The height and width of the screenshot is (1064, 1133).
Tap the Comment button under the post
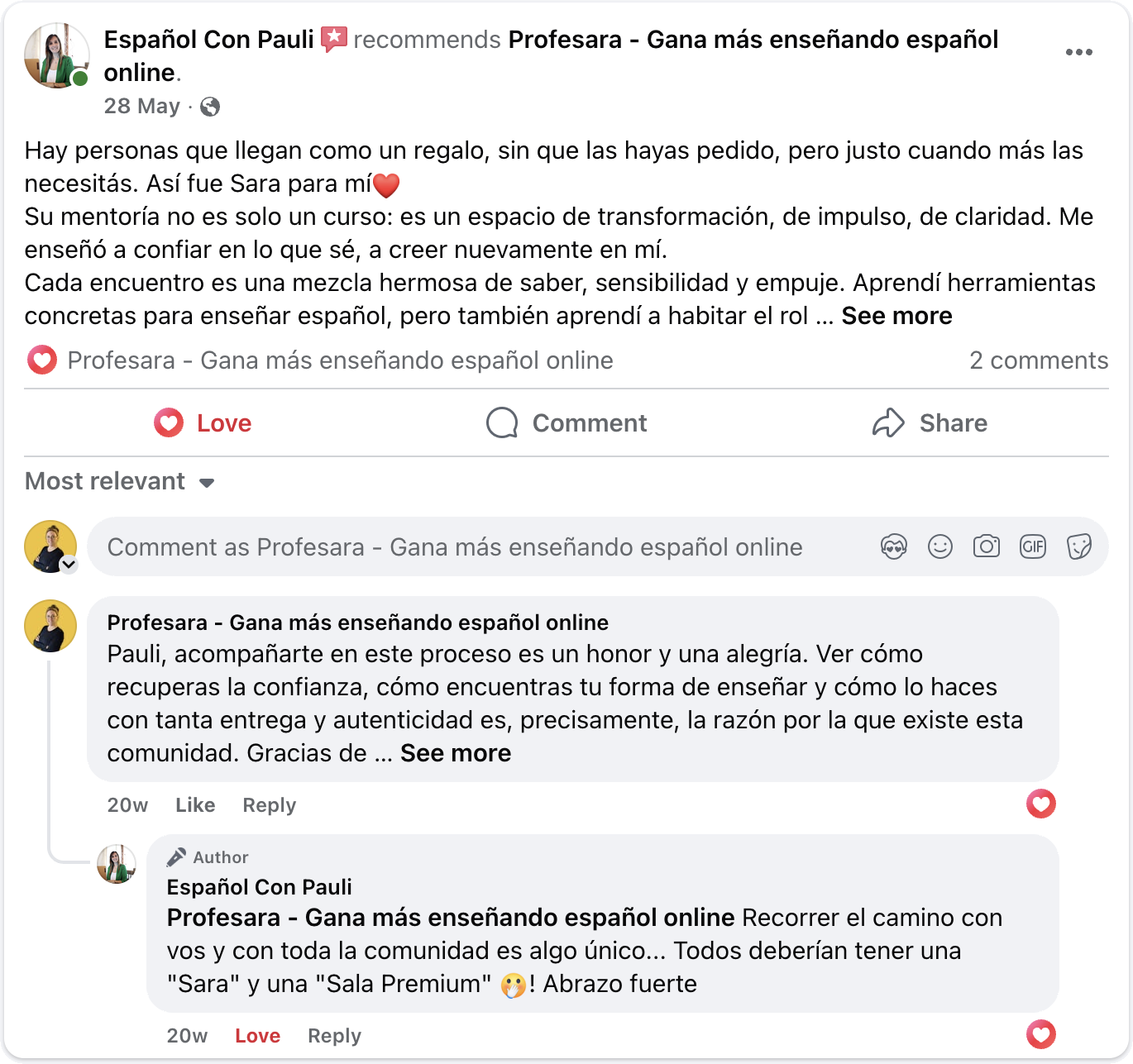coord(566,423)
